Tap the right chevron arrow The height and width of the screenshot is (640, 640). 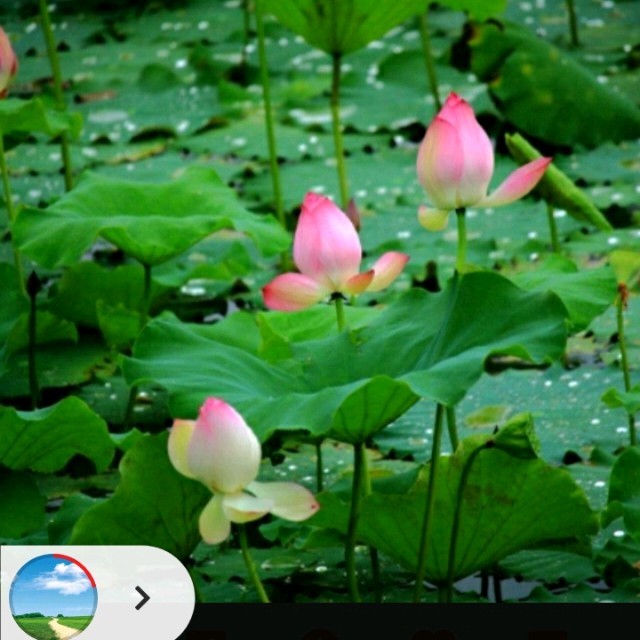coord(142,597)
